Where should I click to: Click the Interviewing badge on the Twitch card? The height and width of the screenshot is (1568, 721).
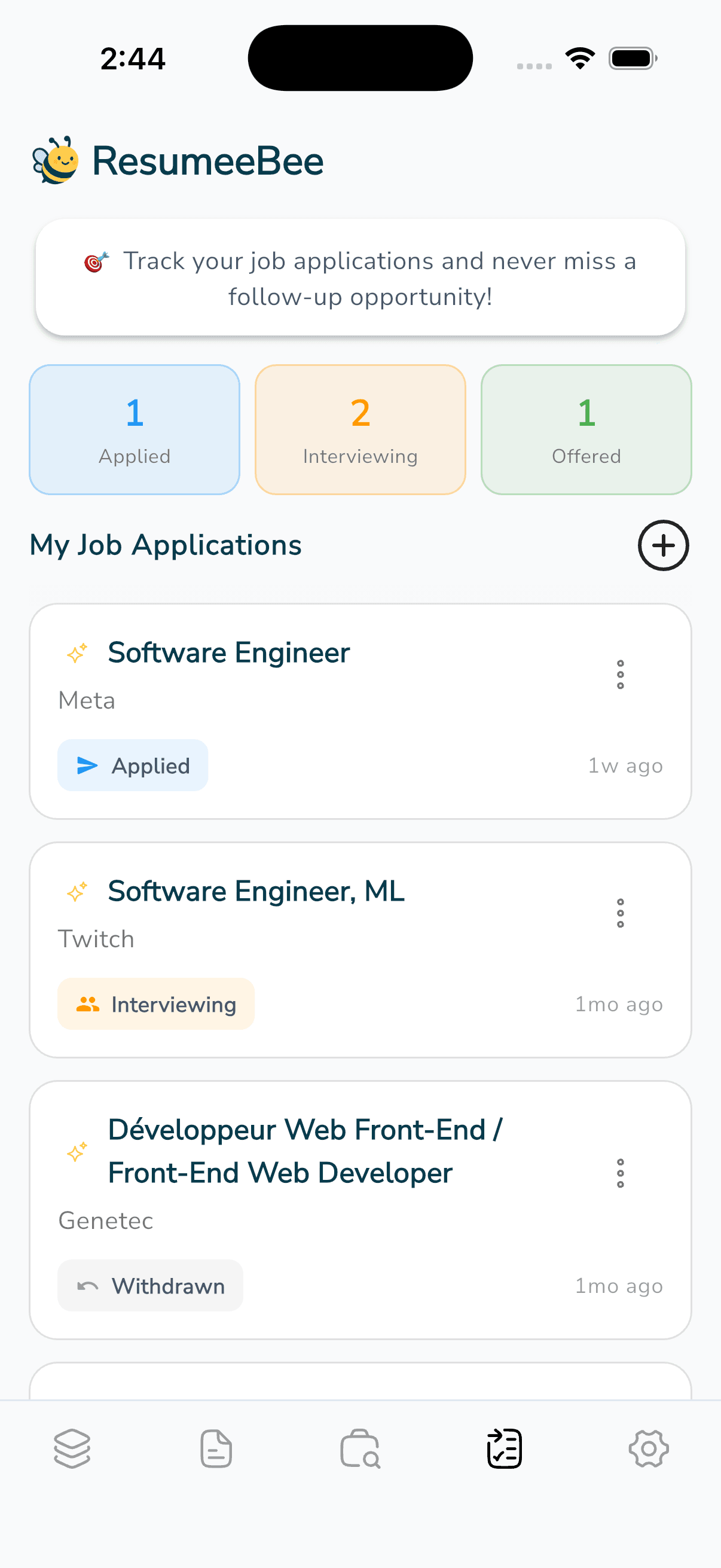tap(156, 1003)
